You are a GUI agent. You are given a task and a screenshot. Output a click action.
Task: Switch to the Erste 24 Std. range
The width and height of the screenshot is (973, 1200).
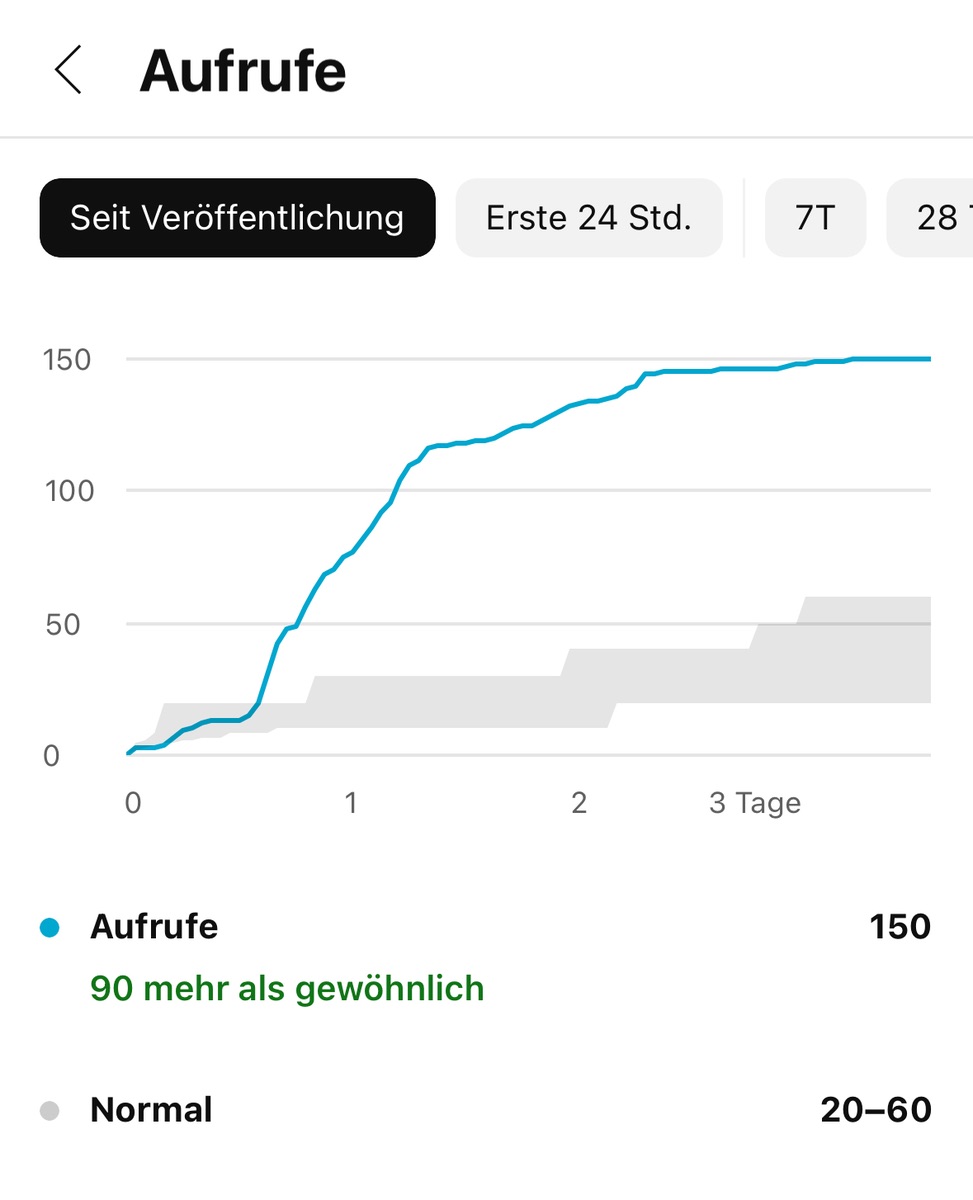(588, 218)
